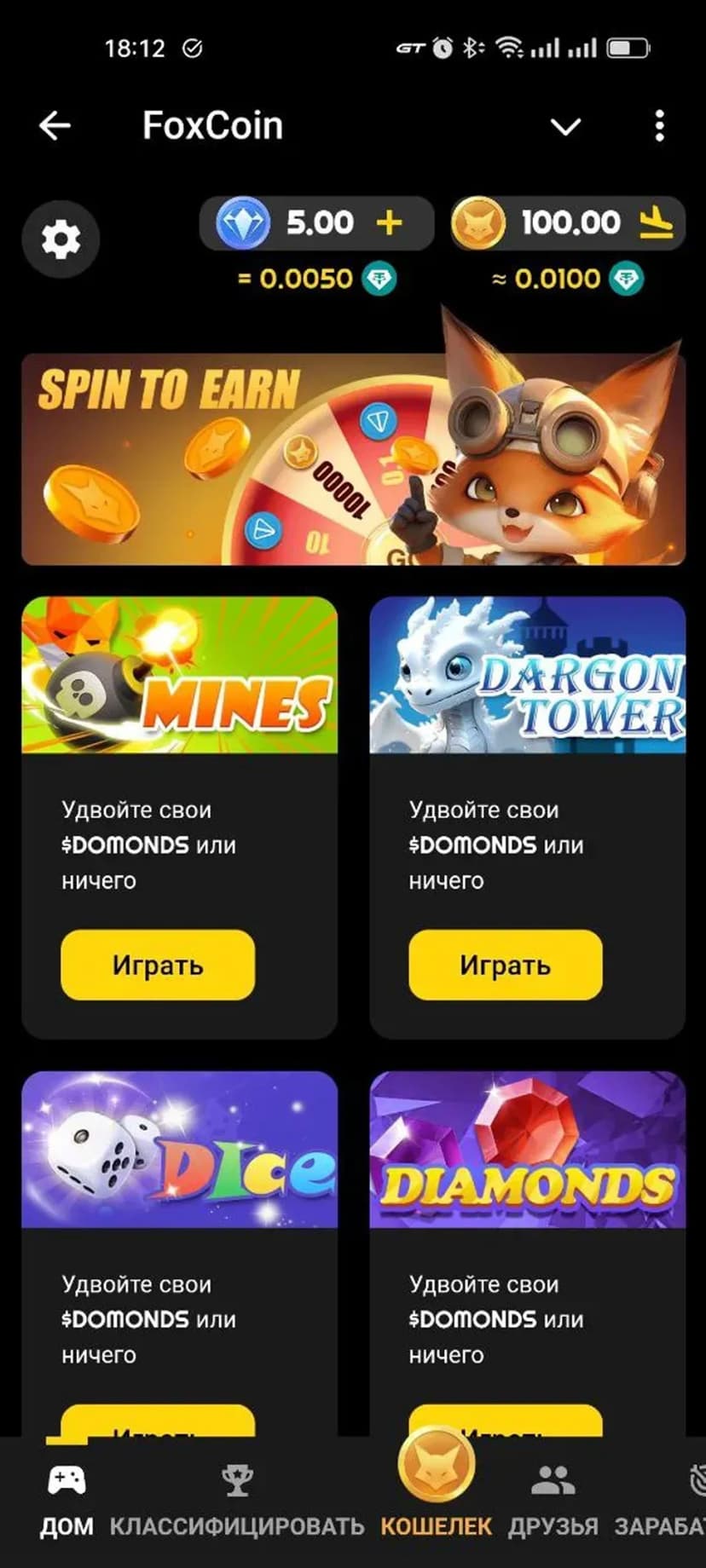The image size is (706, 1568).
Task: Expand the FoxCoin dropdown chevron
Action: tap(565, 127)
